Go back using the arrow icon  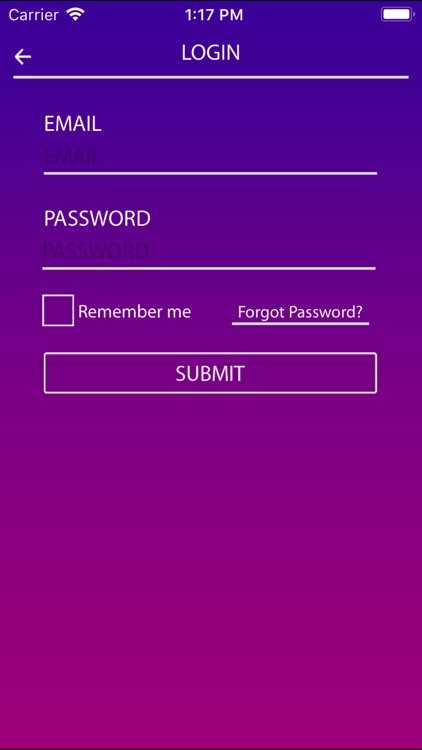click(x=22, y=57)
